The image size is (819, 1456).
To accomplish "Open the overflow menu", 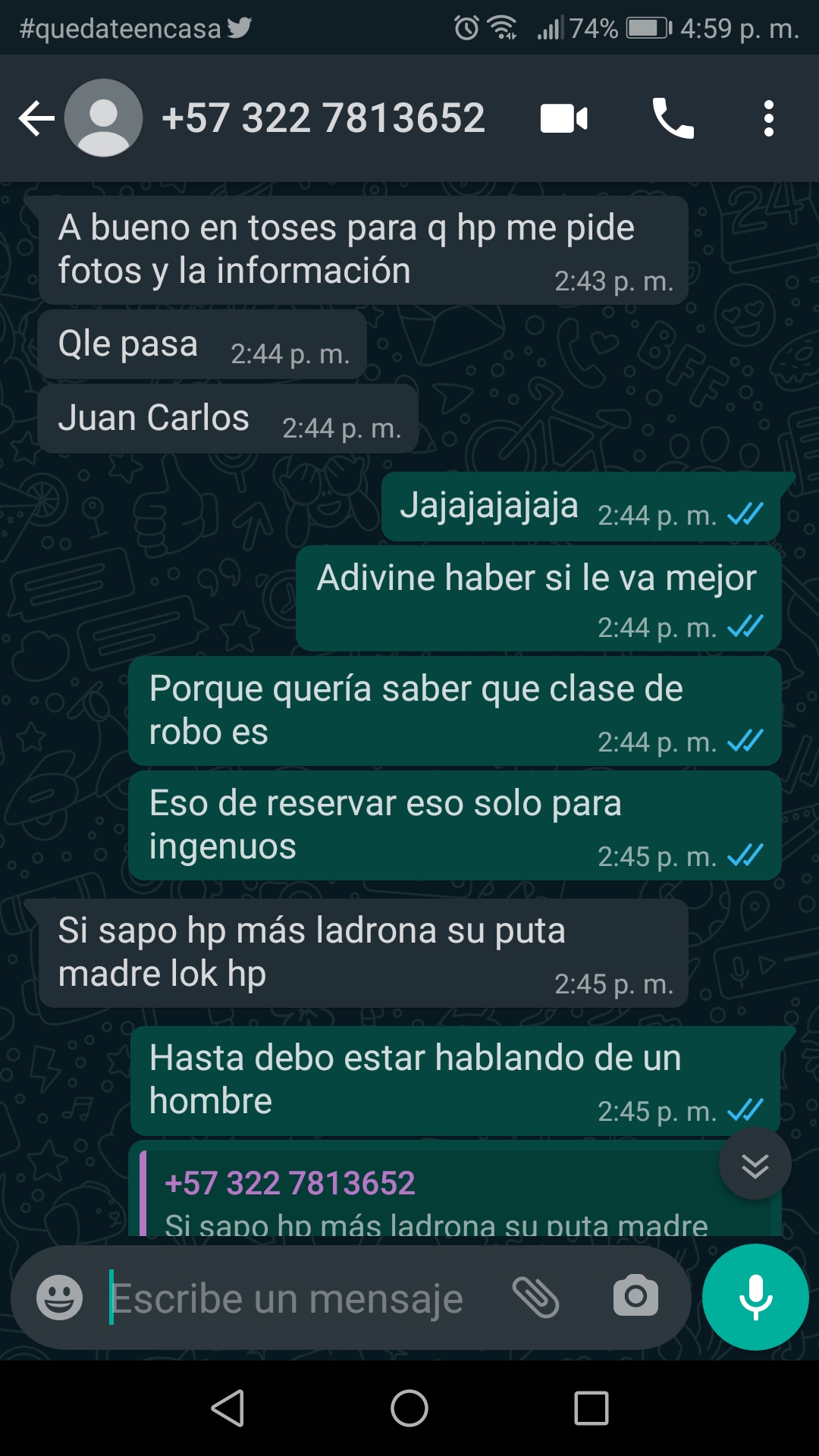I will coord(768,119).
